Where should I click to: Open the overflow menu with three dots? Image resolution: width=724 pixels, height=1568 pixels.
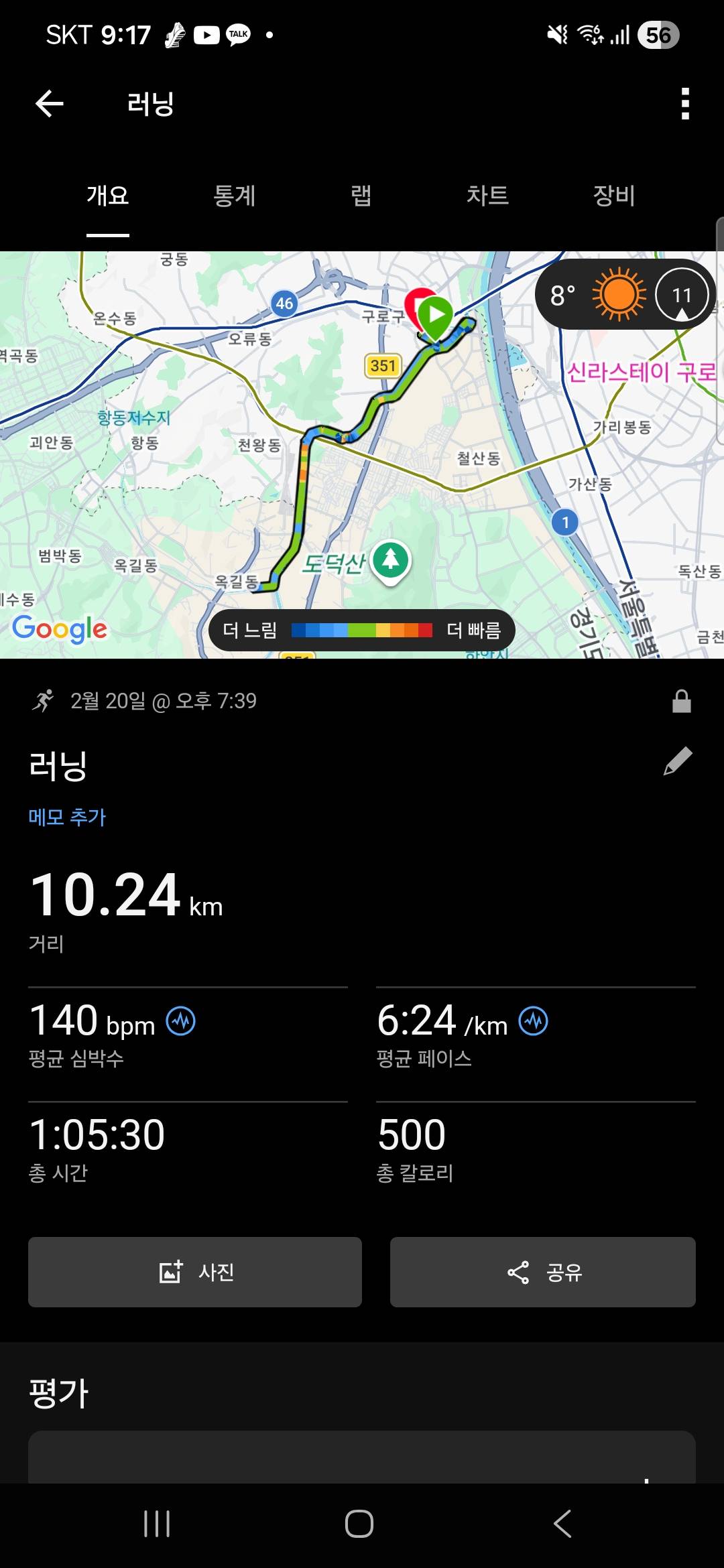coord(685,105)
